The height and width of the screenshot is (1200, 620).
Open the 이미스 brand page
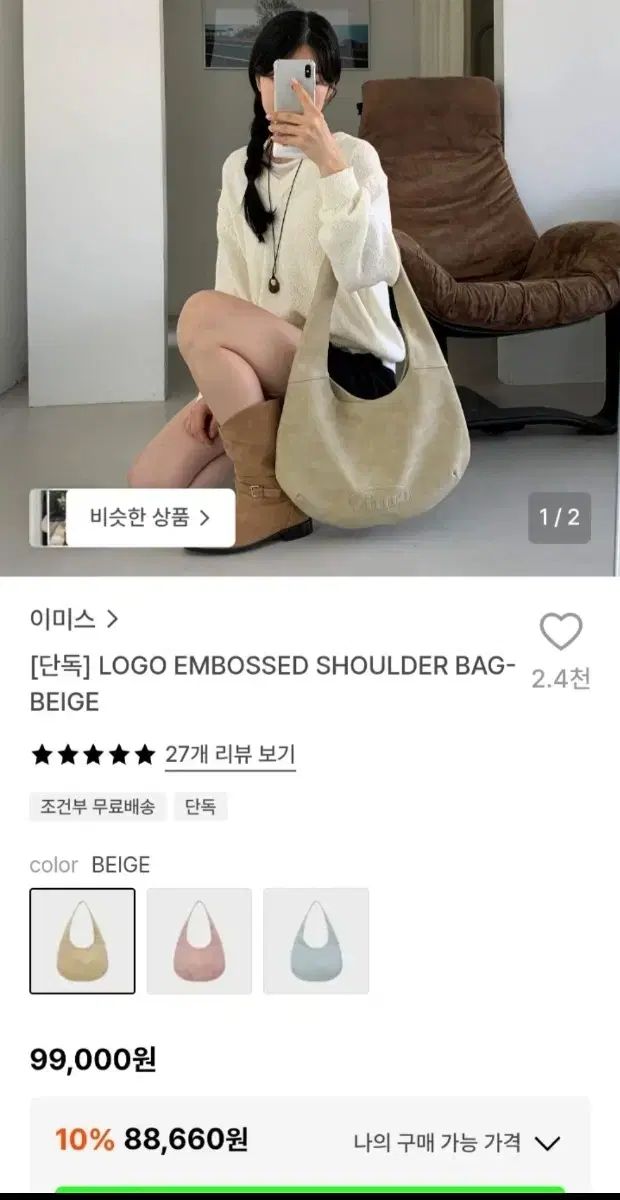74,620
